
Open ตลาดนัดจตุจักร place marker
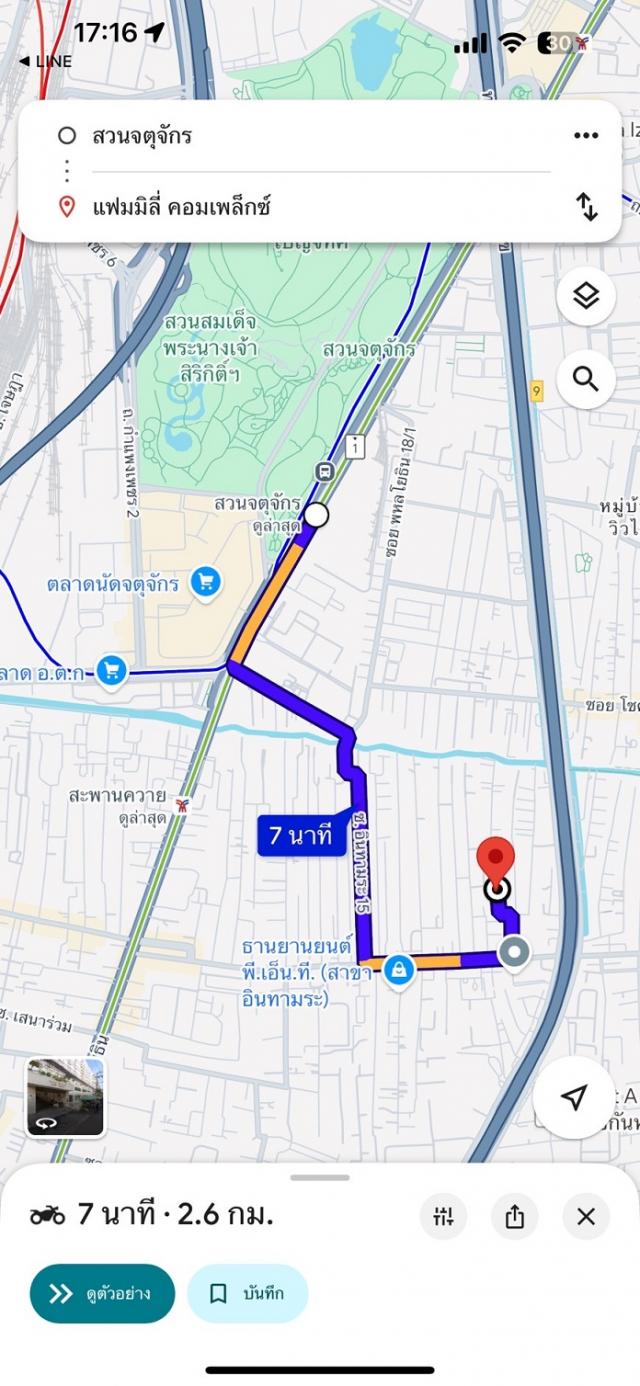point(206,582)
